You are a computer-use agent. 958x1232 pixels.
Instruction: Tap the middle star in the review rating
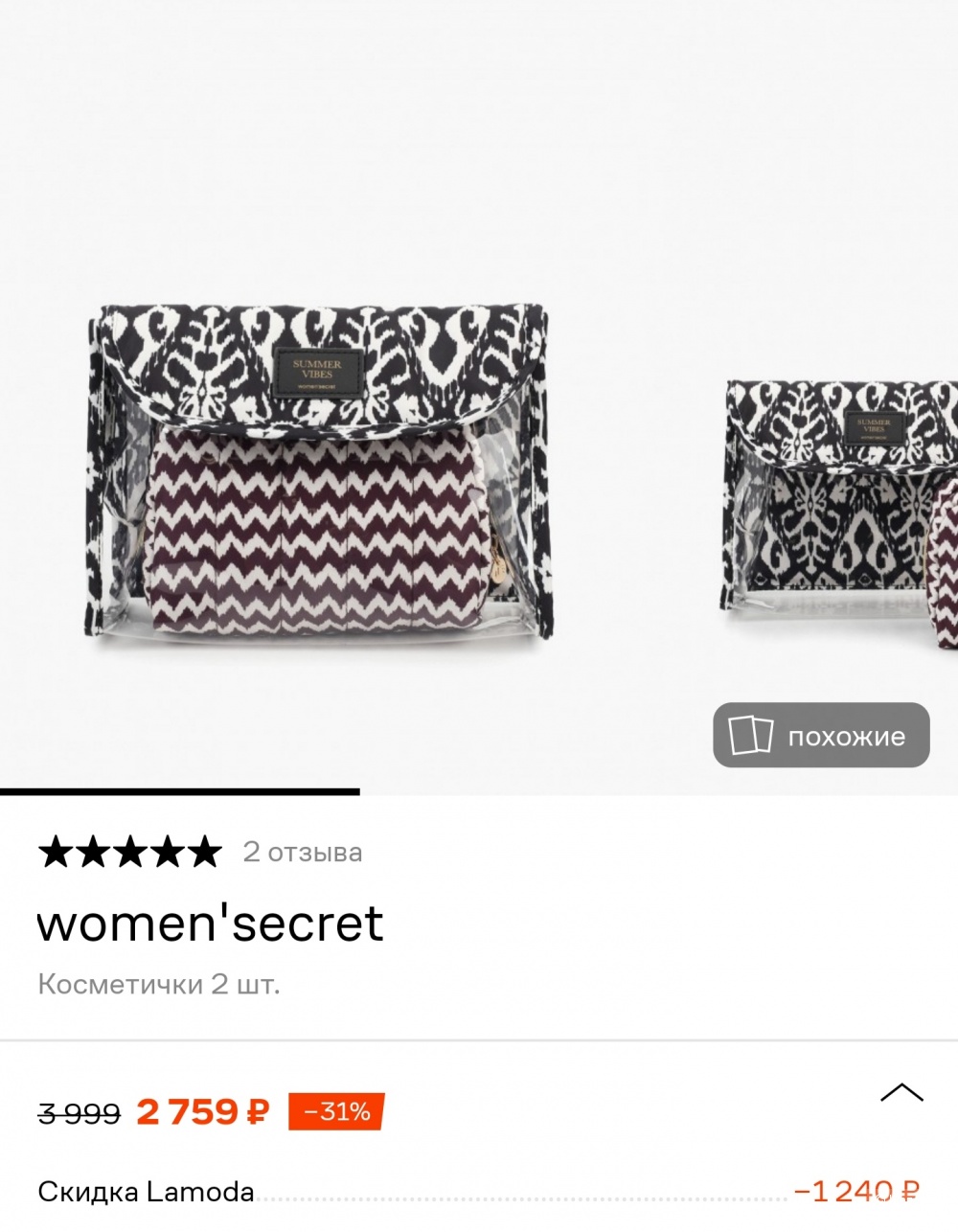(131, 851)
